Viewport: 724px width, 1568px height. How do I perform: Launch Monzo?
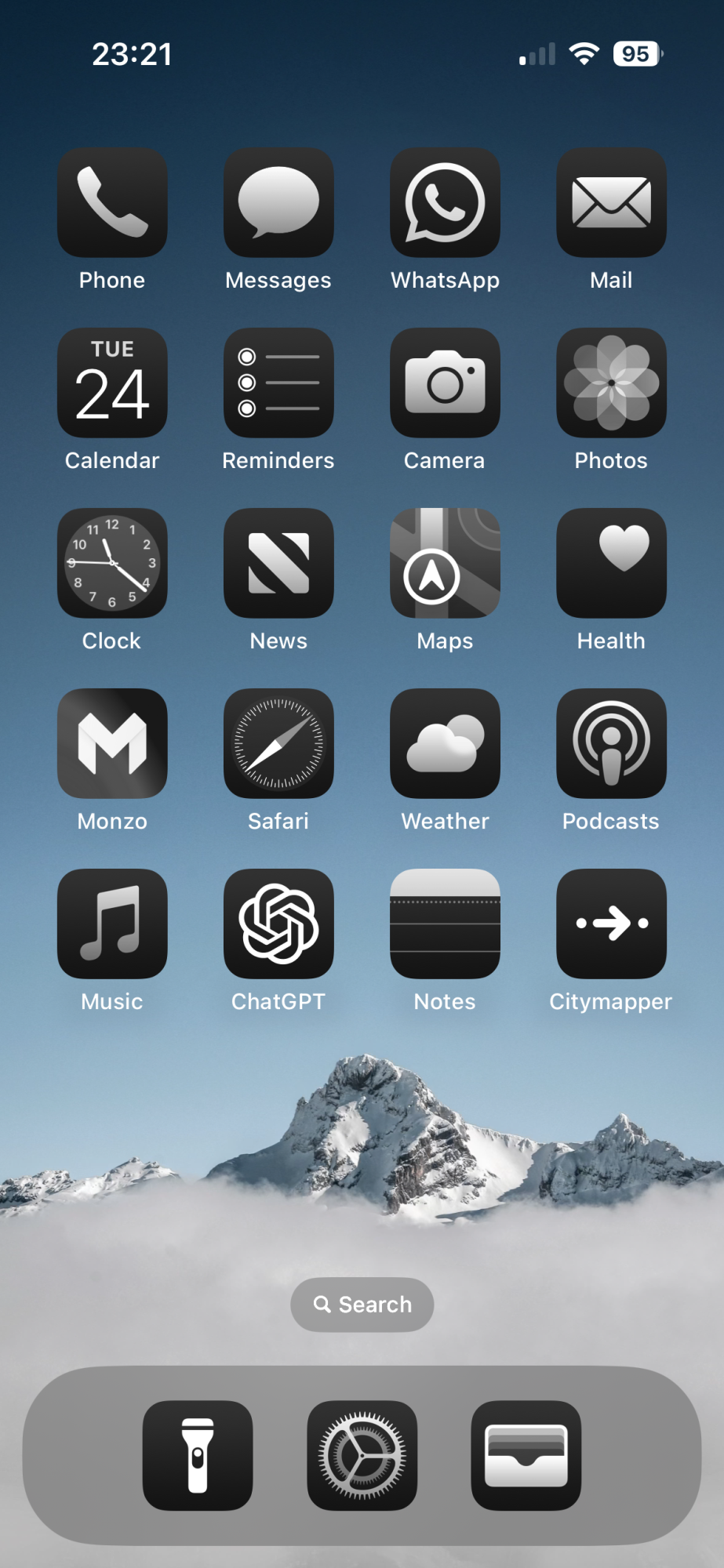click(112, 743)
